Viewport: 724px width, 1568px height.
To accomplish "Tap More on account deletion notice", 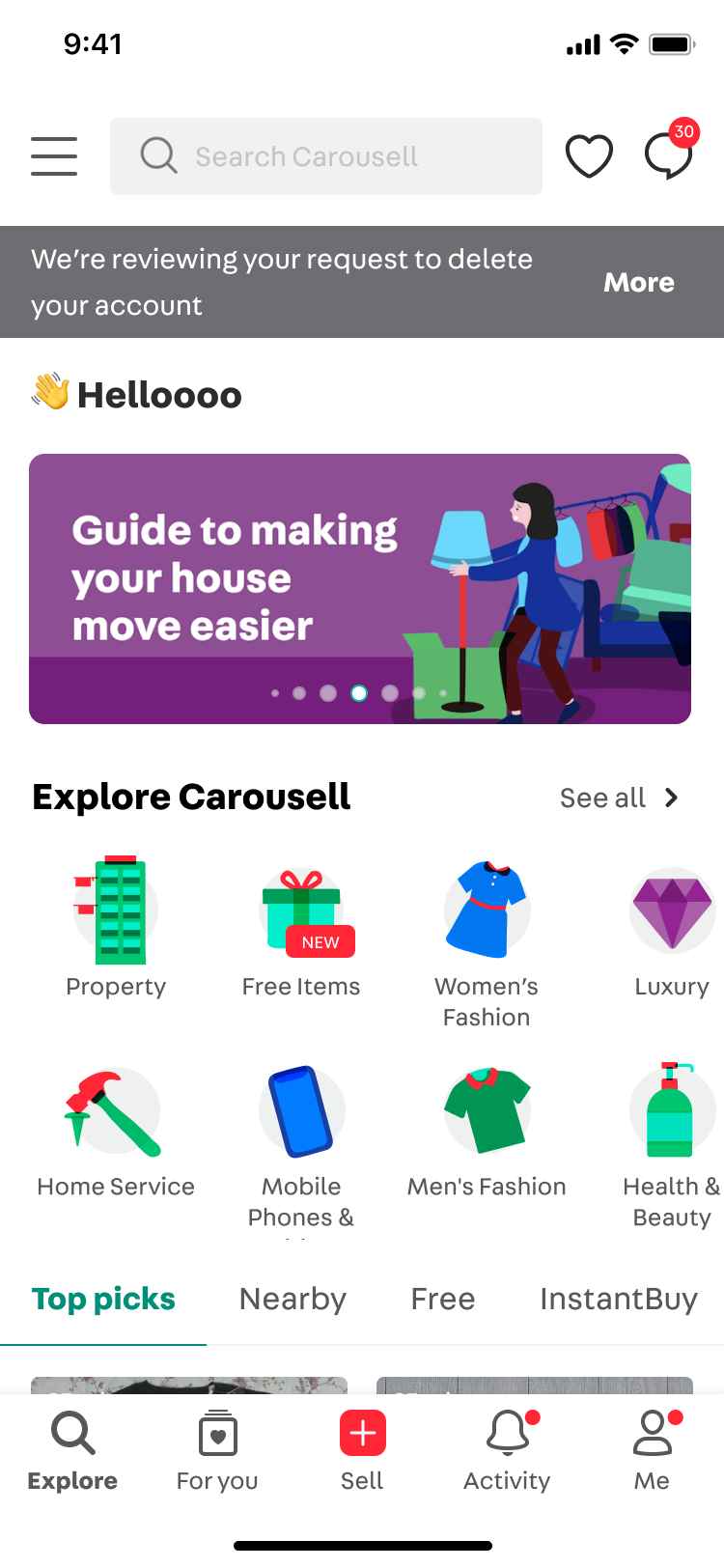I will [639, 282].
